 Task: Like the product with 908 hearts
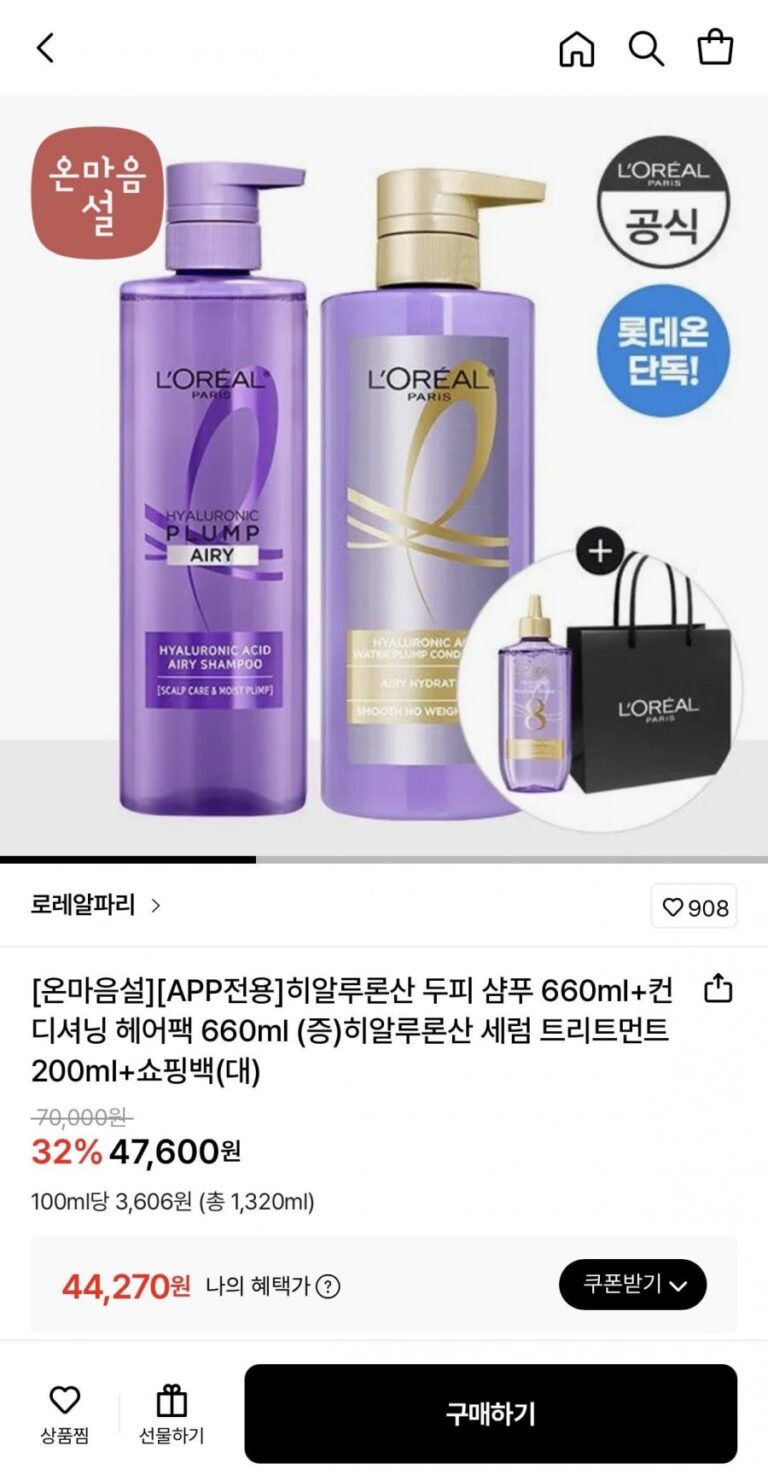point(696,907)
